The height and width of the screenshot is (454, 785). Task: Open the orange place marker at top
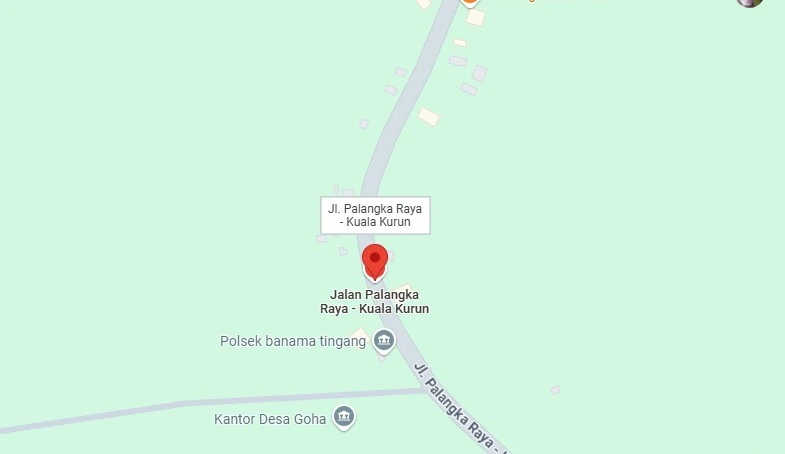pos(470,3)
